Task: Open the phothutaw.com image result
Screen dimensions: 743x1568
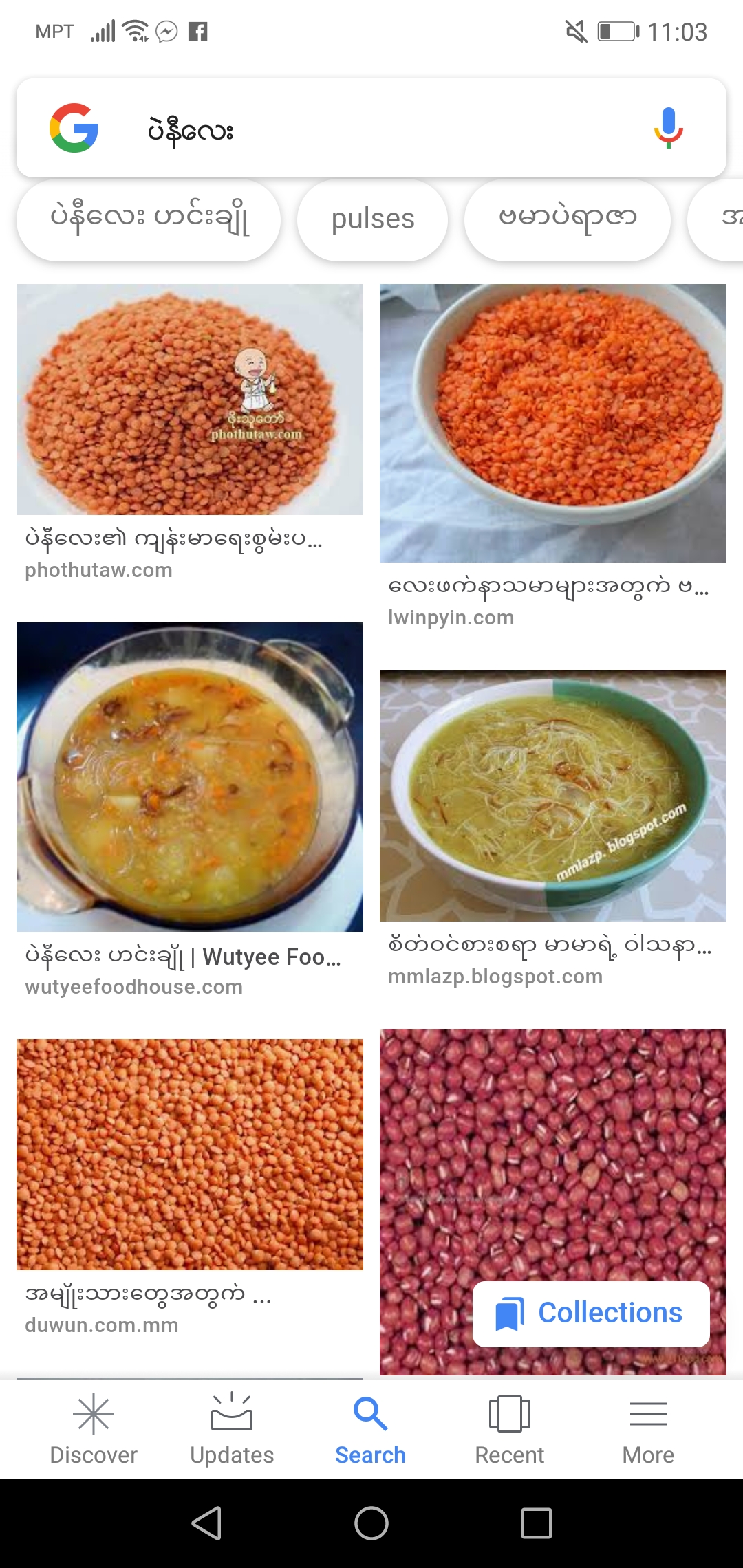Action: (190, 400)
